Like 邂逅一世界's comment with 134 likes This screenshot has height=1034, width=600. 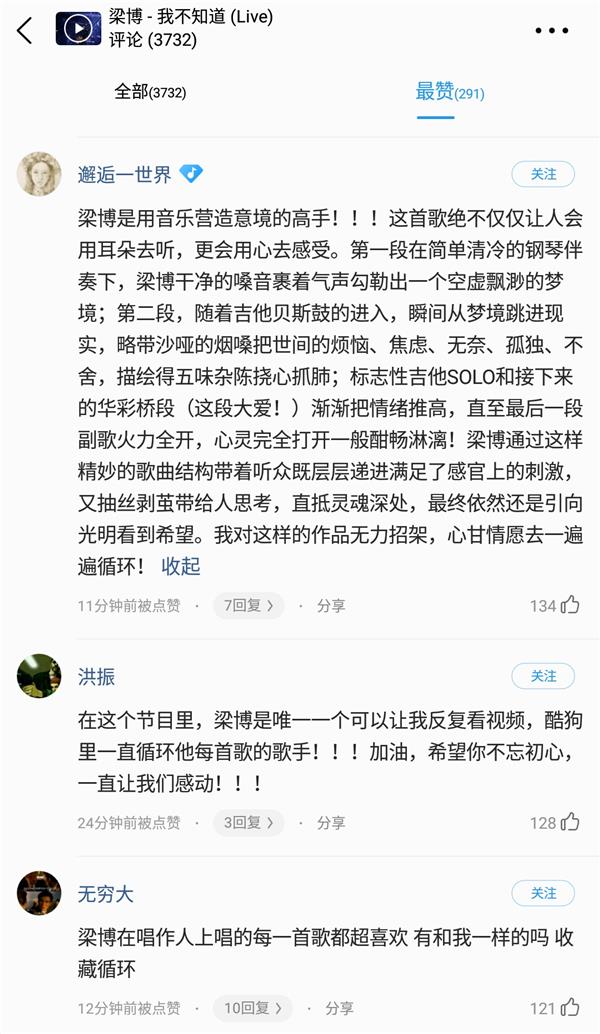(x=570, y=605)
